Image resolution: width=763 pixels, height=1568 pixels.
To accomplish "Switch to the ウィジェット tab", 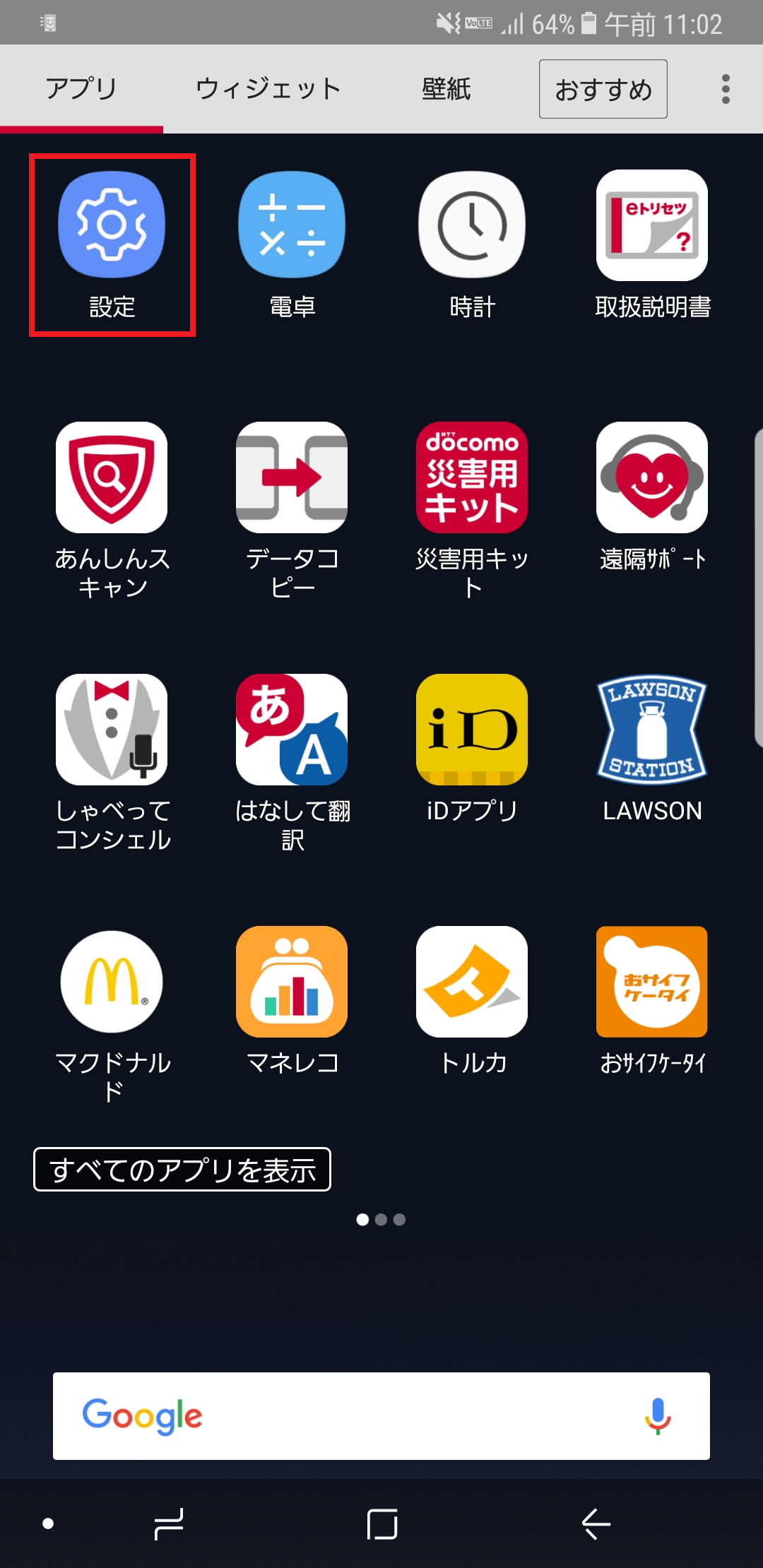I will 267,88.
